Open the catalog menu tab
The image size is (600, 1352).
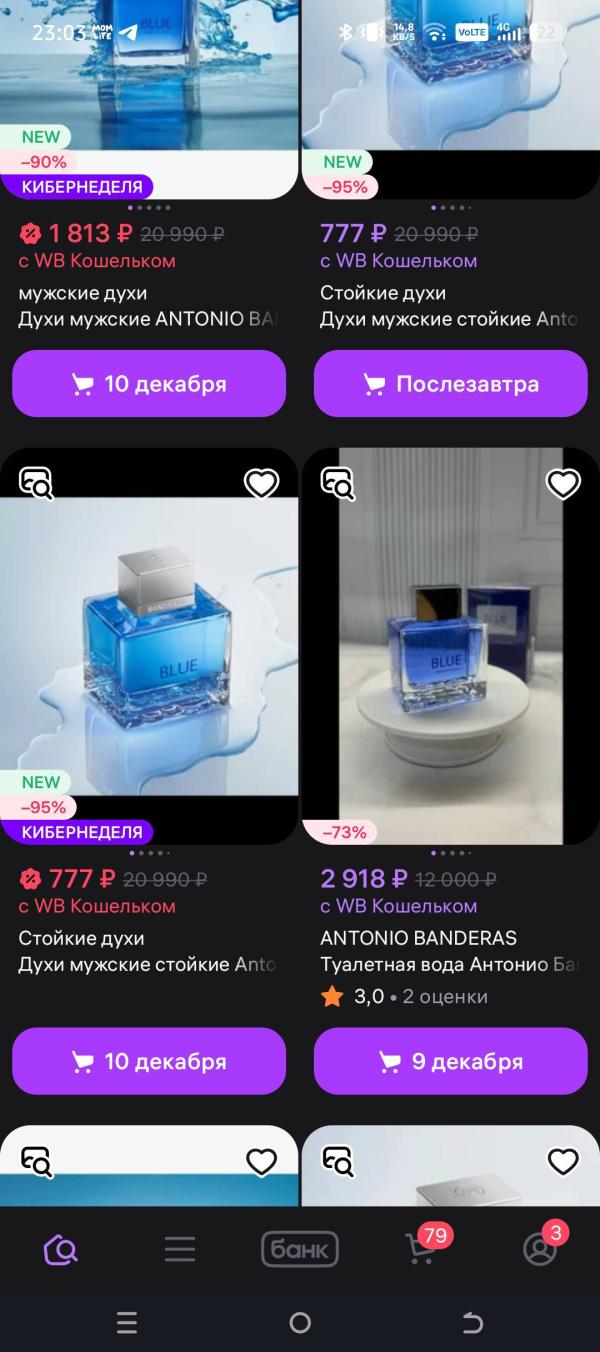click(x=180, y=1249)
